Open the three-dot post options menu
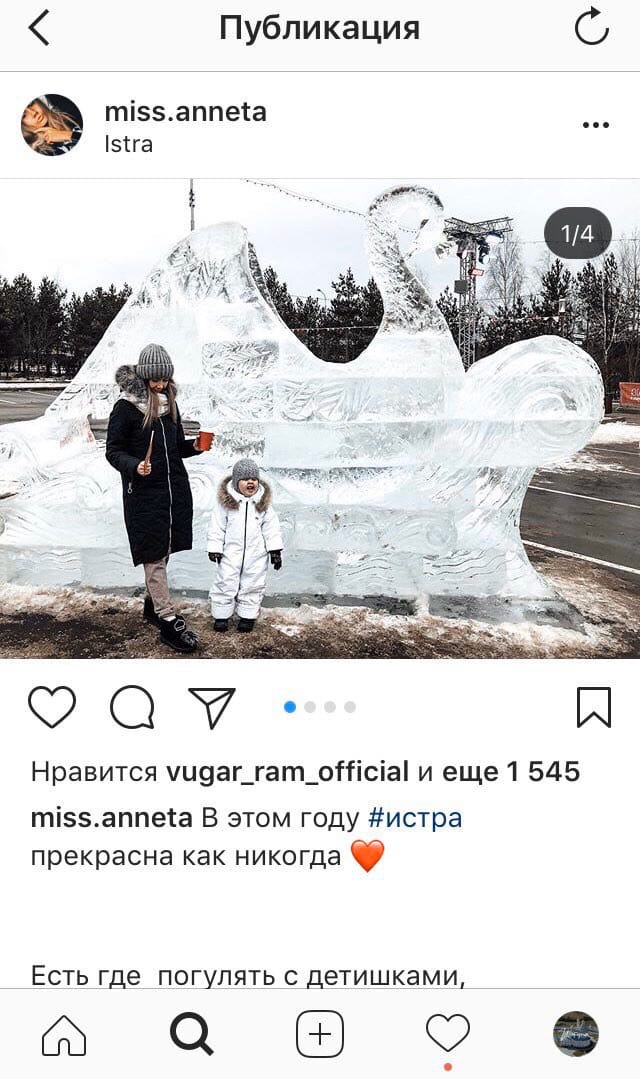Screen dimensions: 640x1079 tap(595, 125)
